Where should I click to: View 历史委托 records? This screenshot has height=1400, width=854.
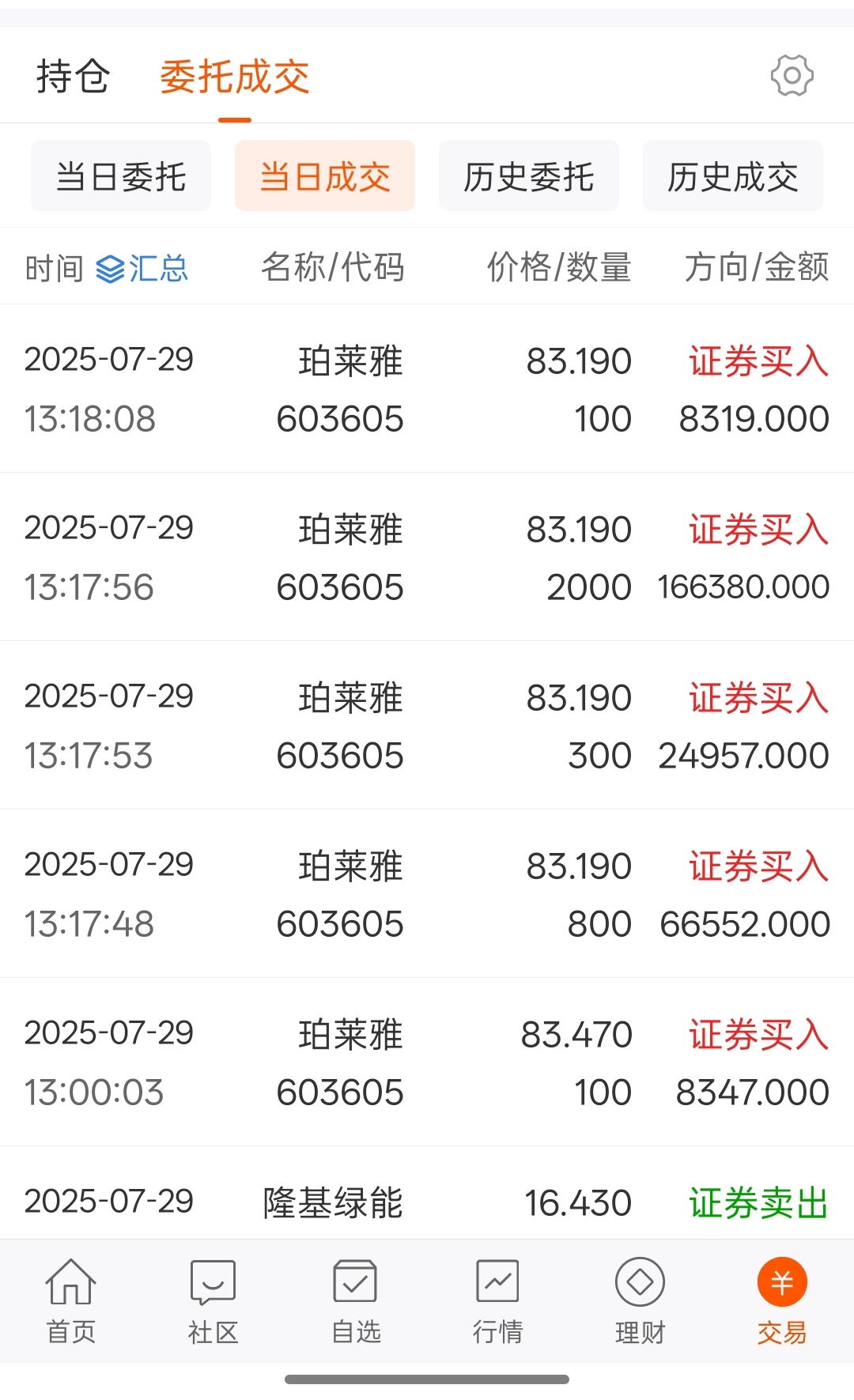(x=529, y=175)
